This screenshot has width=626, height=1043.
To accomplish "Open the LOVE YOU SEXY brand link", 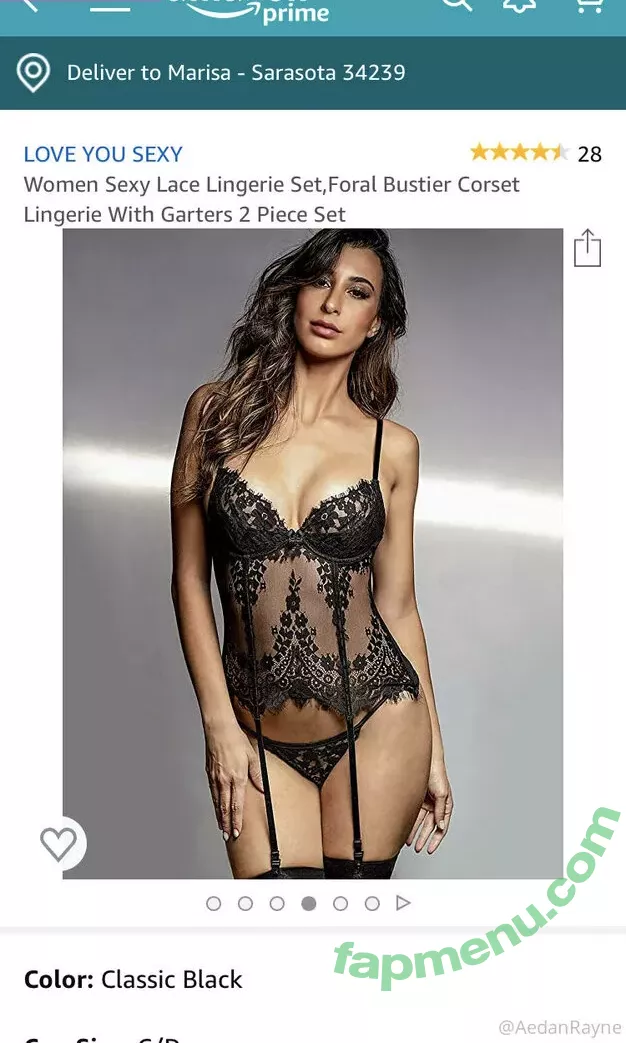I will 103,154.
